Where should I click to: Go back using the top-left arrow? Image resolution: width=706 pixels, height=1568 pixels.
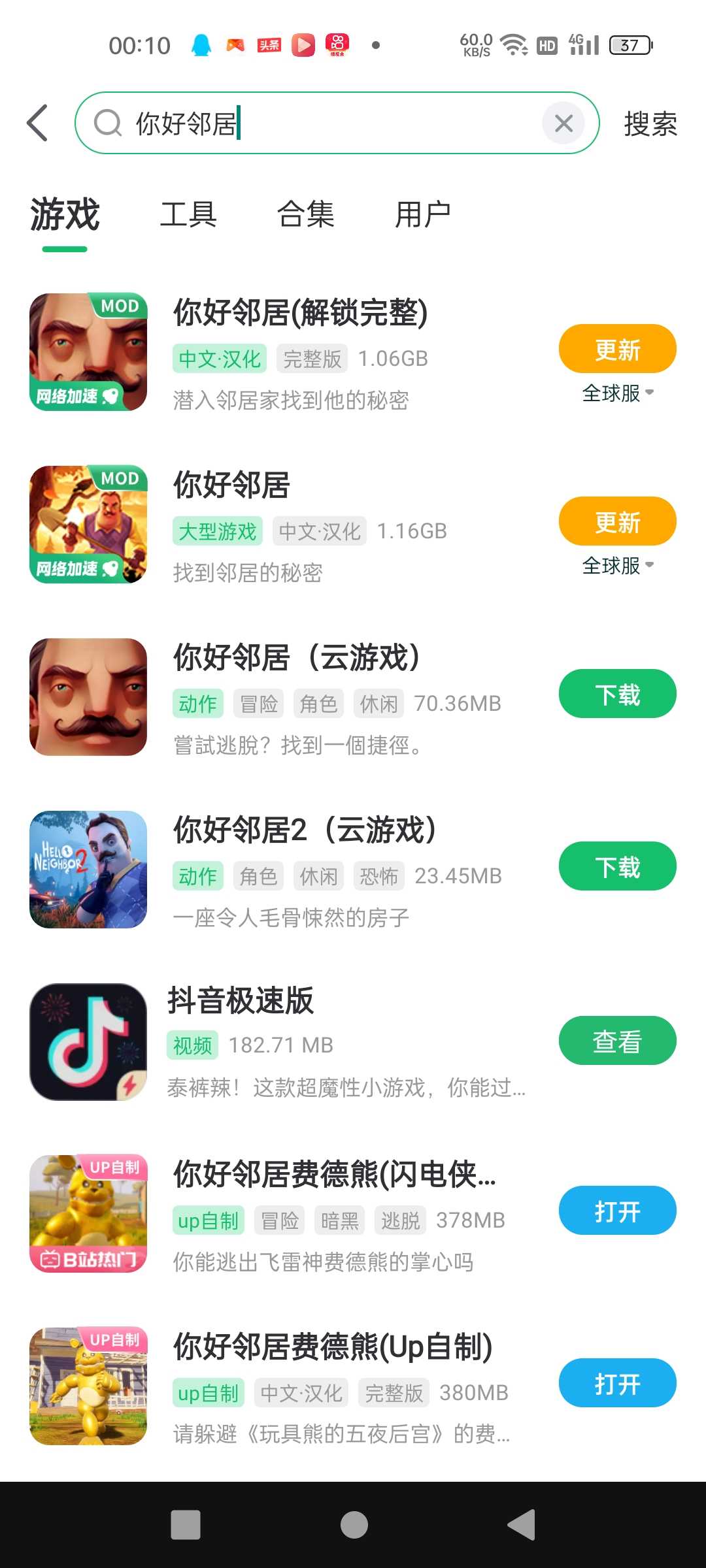[38, 123]
